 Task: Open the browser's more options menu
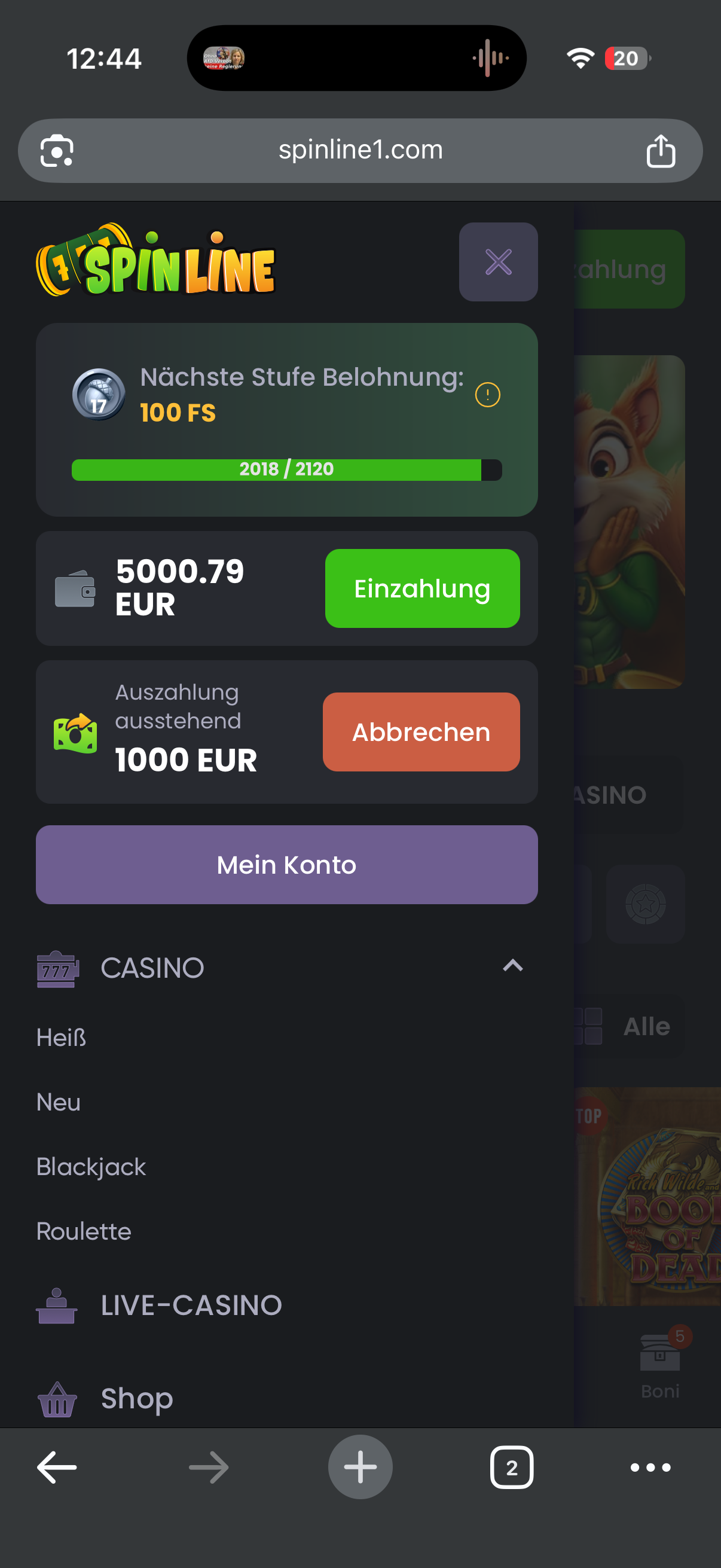[x=650, y=1467]
